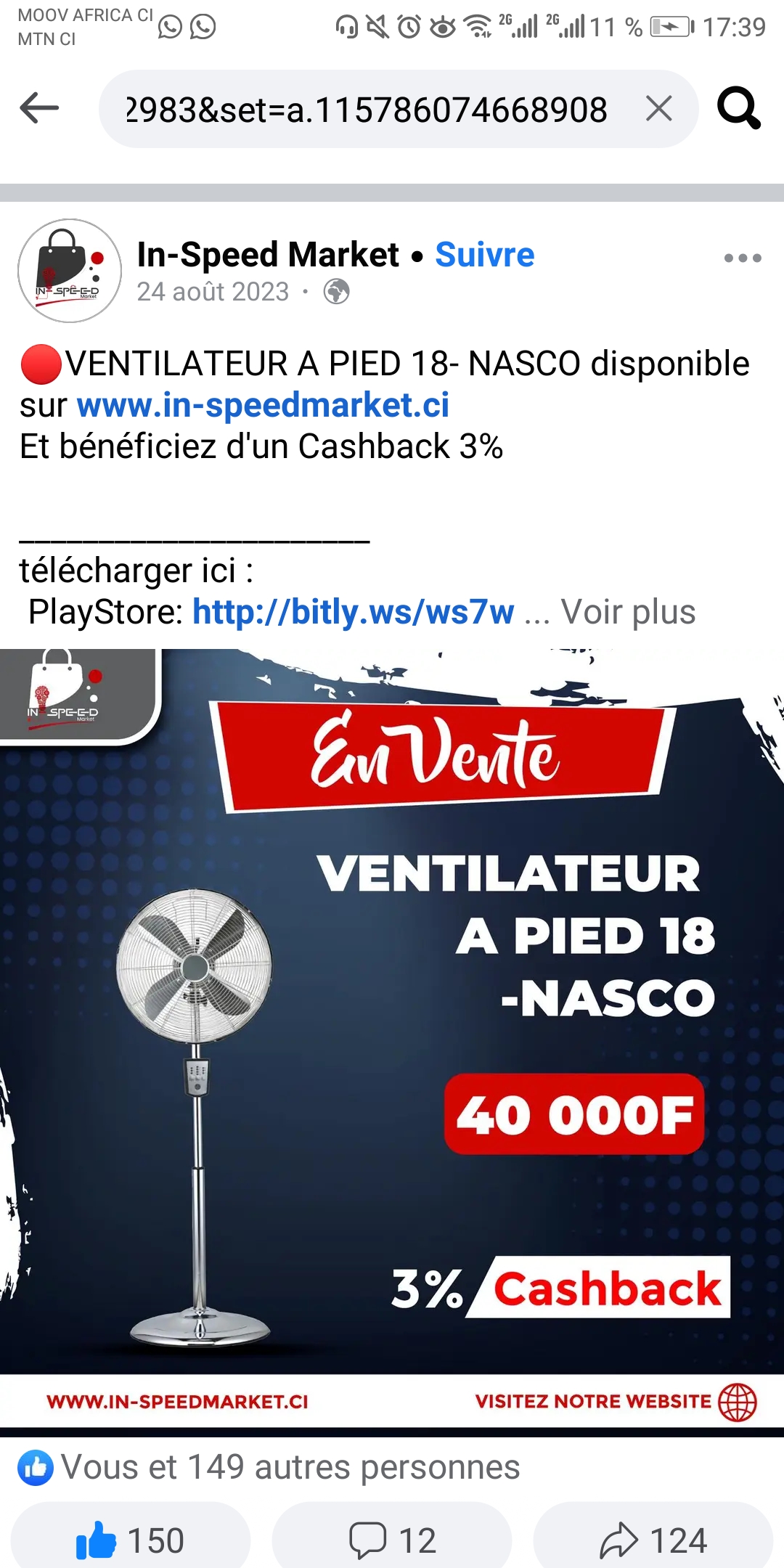Open the Nasco fan post image
Screen dimensions: 784x1568
pyautogui.click(x=392, y=1038)
